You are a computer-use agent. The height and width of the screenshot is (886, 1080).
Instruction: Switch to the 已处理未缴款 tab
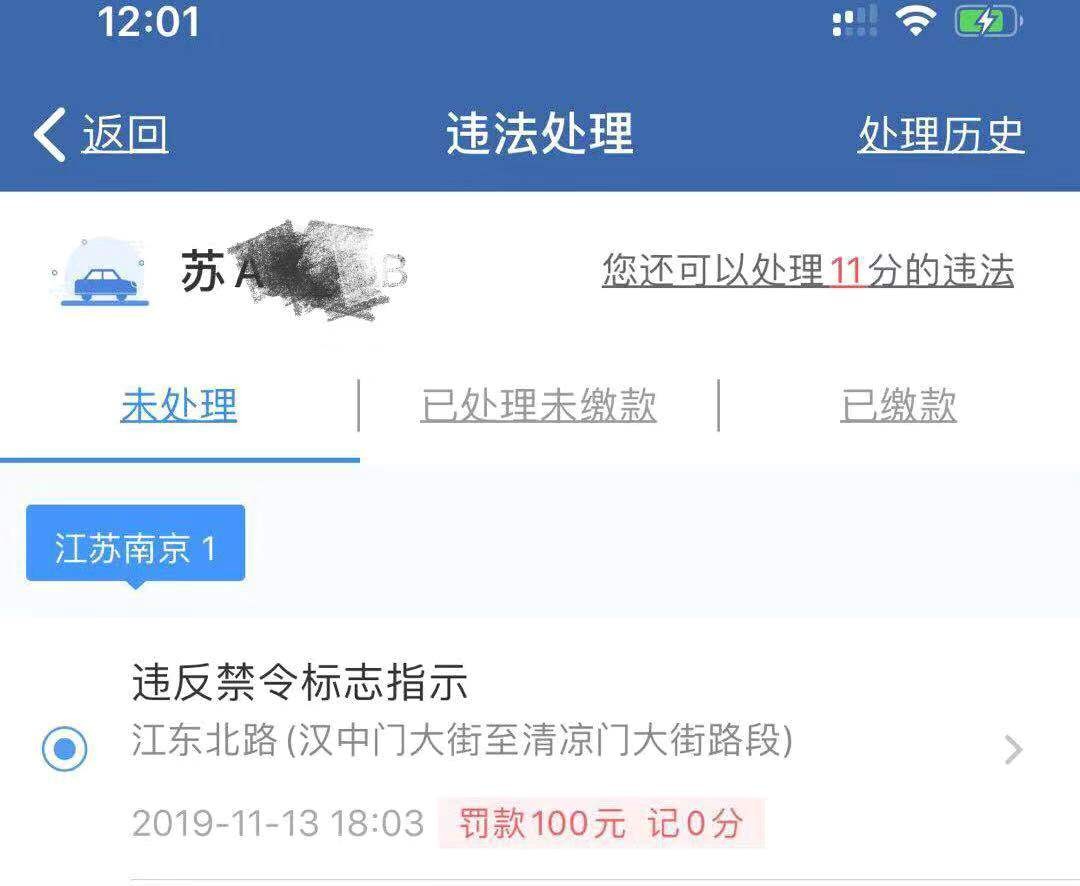[x=538, y=406]
